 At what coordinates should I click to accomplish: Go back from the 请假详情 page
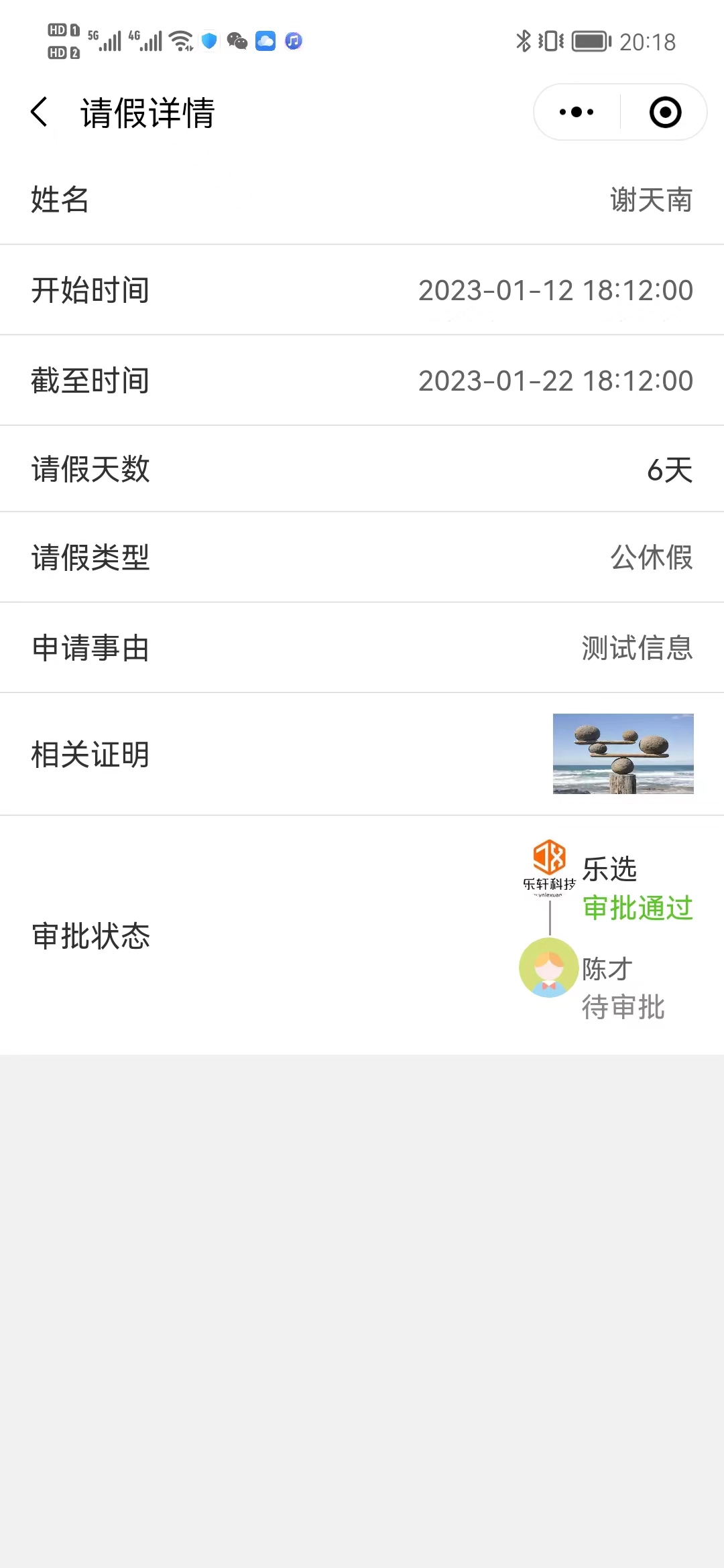[x=40, y=112]
